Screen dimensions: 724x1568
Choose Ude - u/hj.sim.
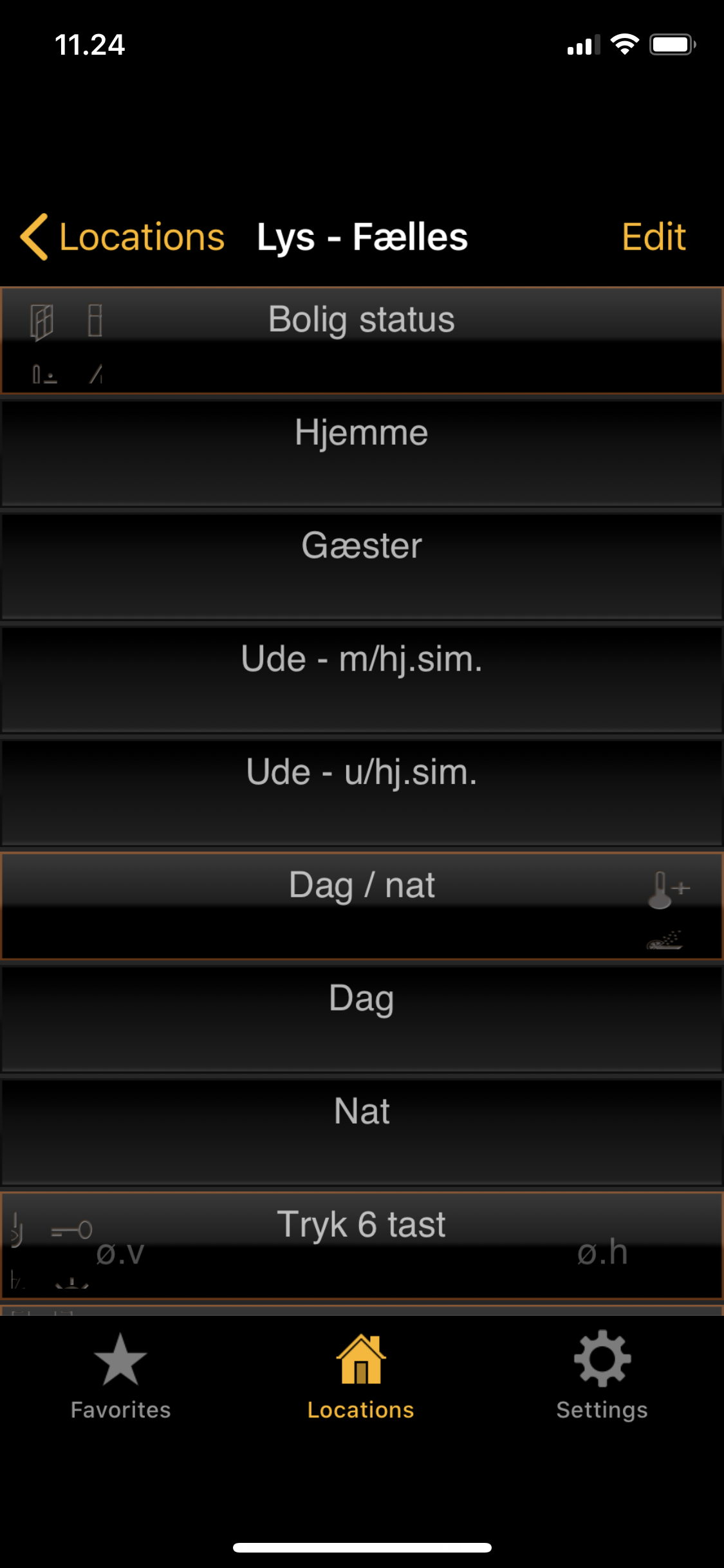[362, 792]
